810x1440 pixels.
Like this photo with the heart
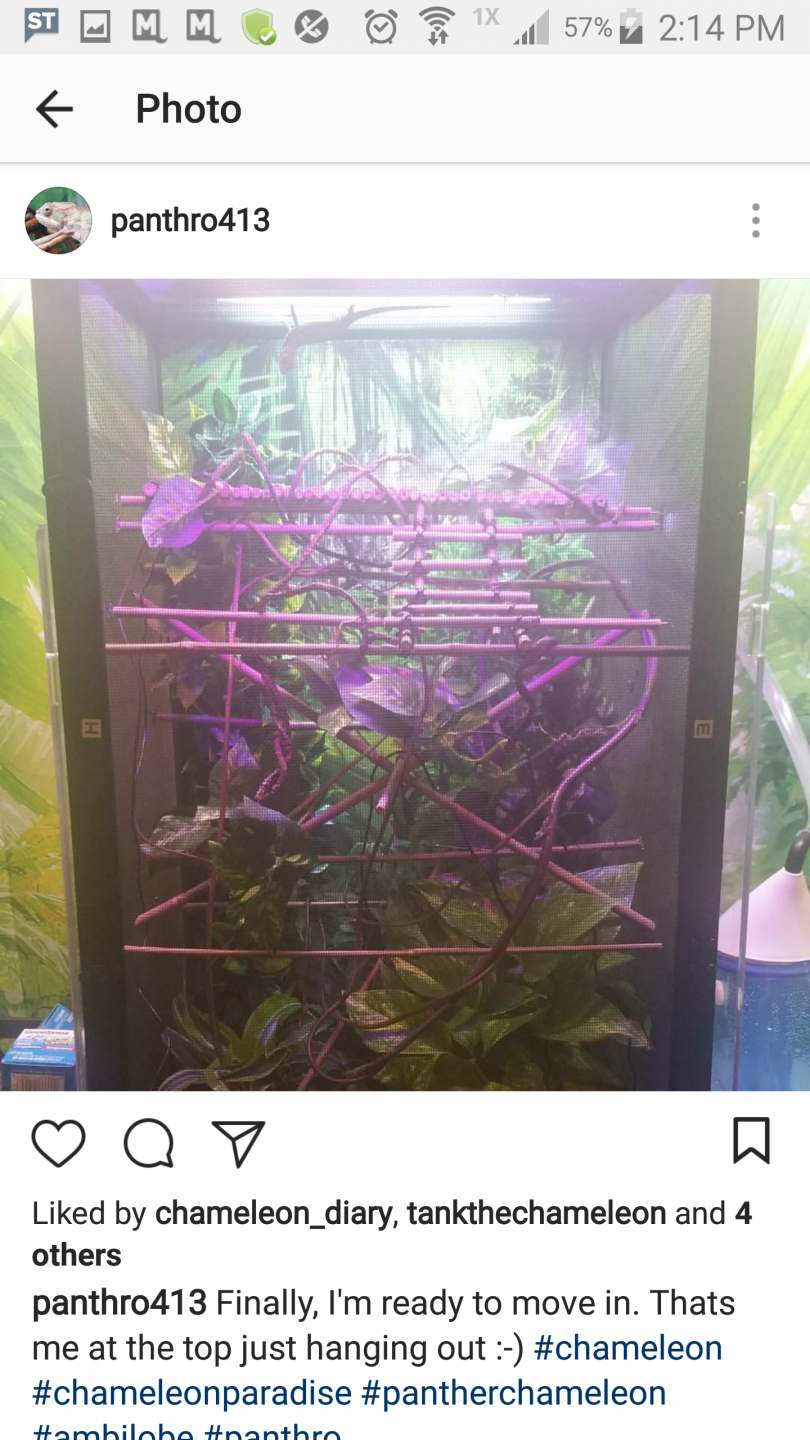(x=58, y=1142)
